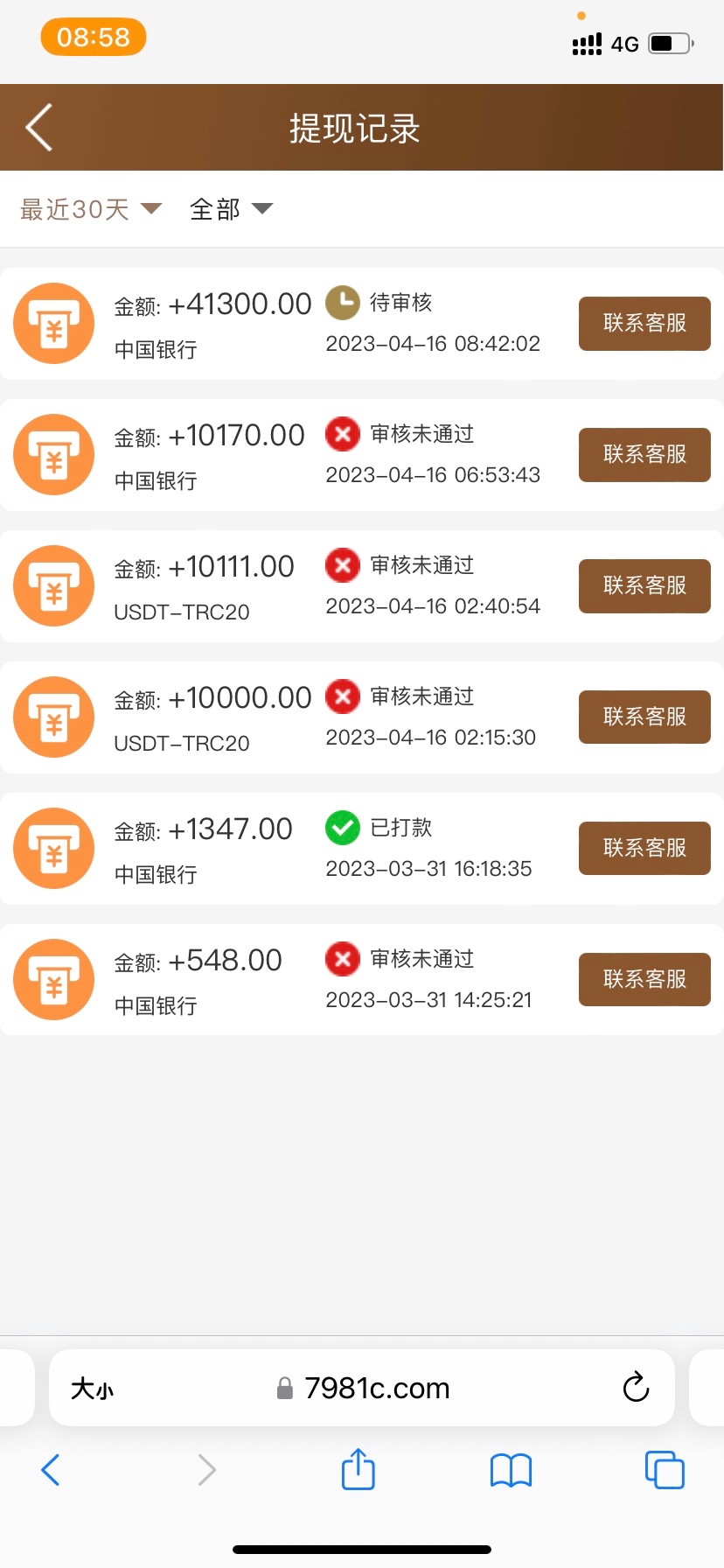724x1568 pixels.
Task: Open the 大小 text size menu
Action: click(x=90, y=1388)
